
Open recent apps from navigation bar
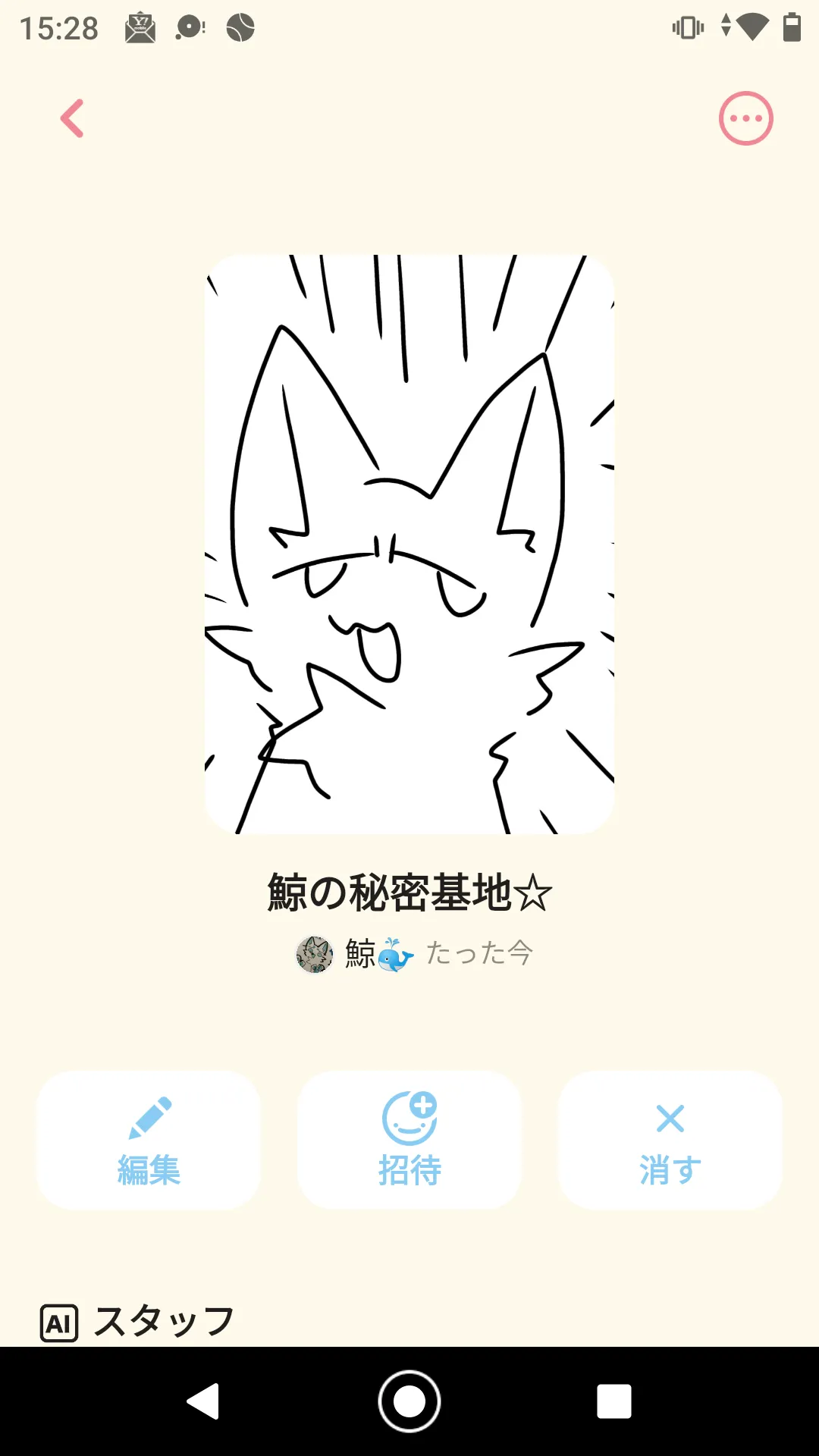[614, 1401]
